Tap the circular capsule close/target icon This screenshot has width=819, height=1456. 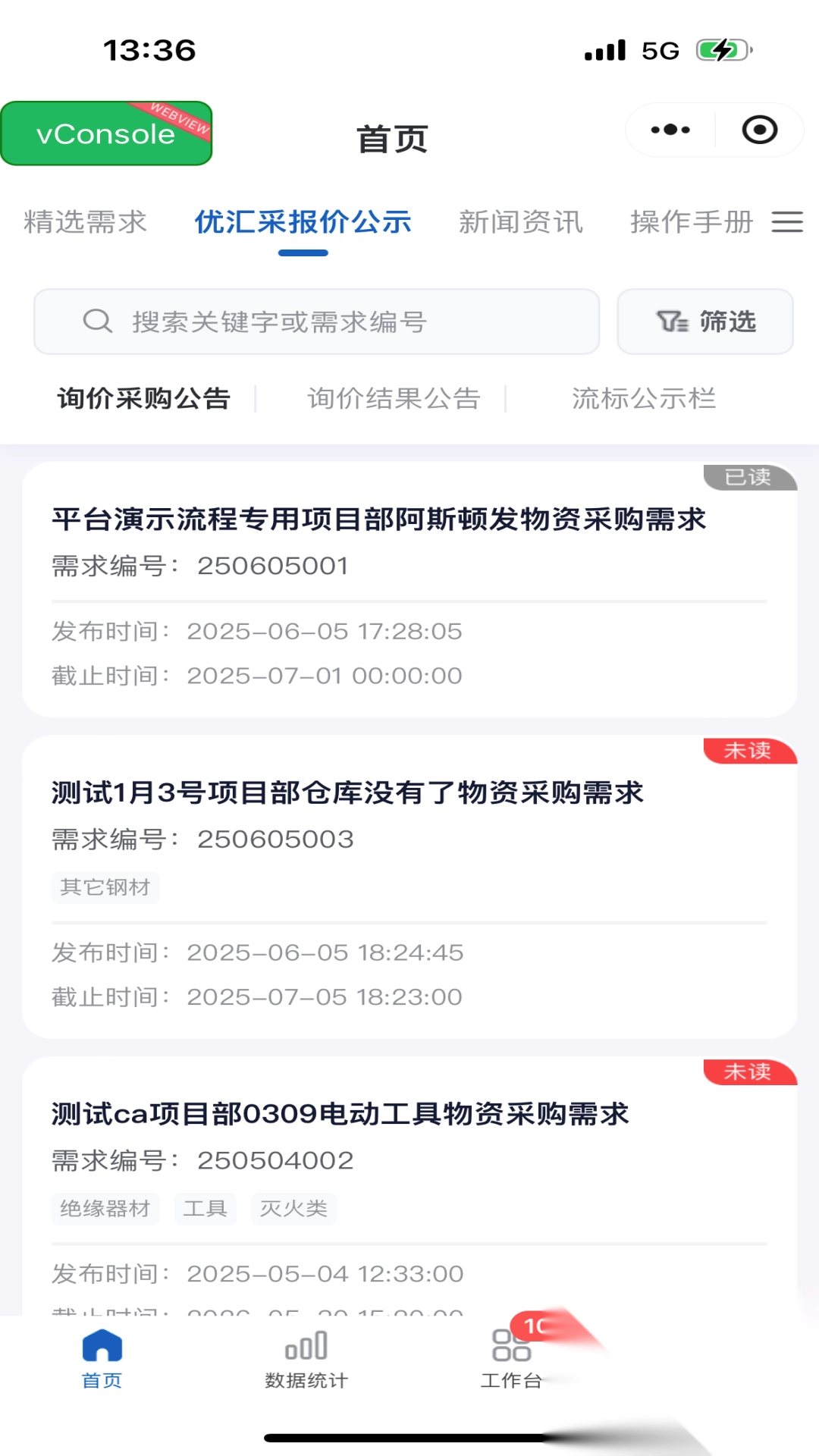[758, 130]
